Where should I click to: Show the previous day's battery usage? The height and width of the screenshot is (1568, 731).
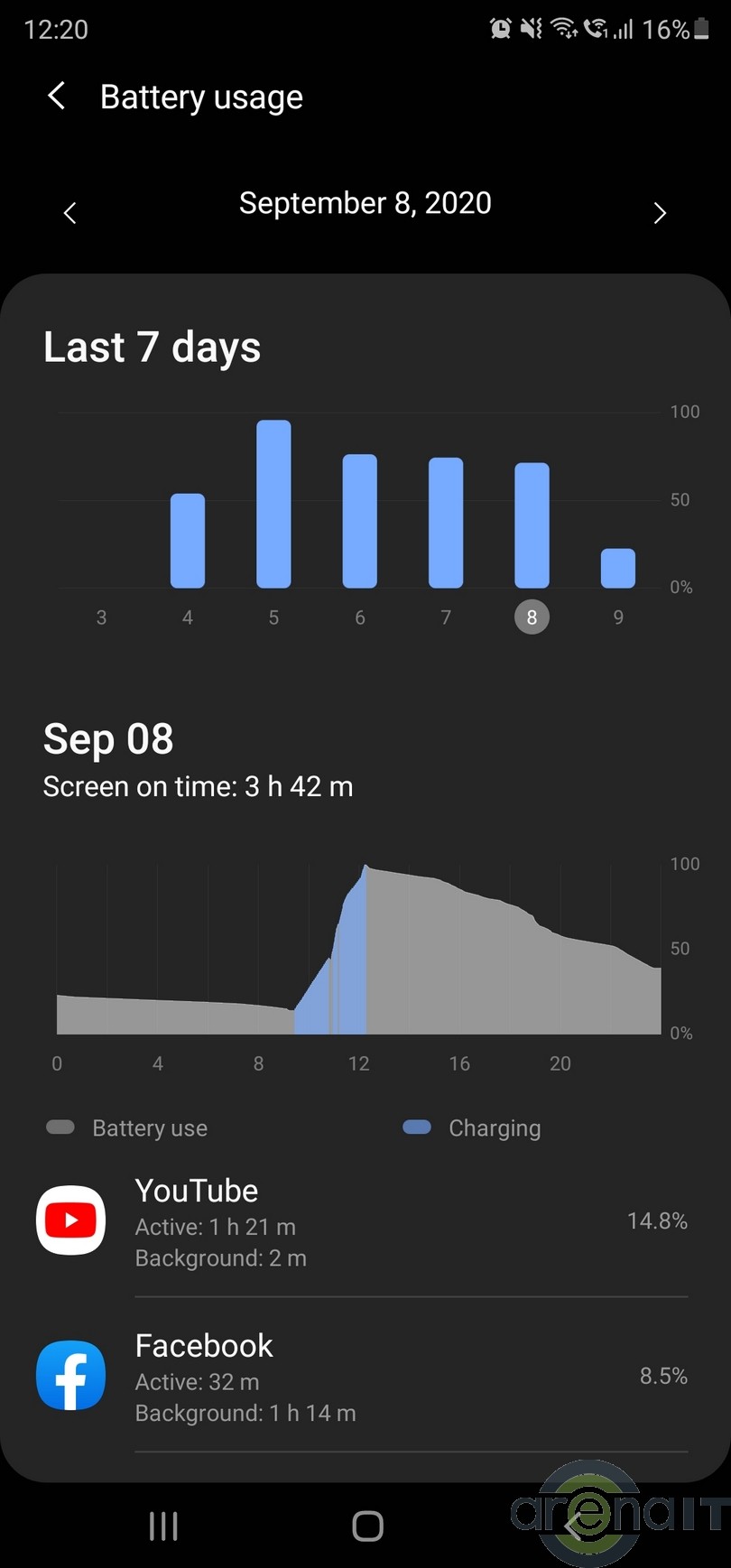click(70, 213)
